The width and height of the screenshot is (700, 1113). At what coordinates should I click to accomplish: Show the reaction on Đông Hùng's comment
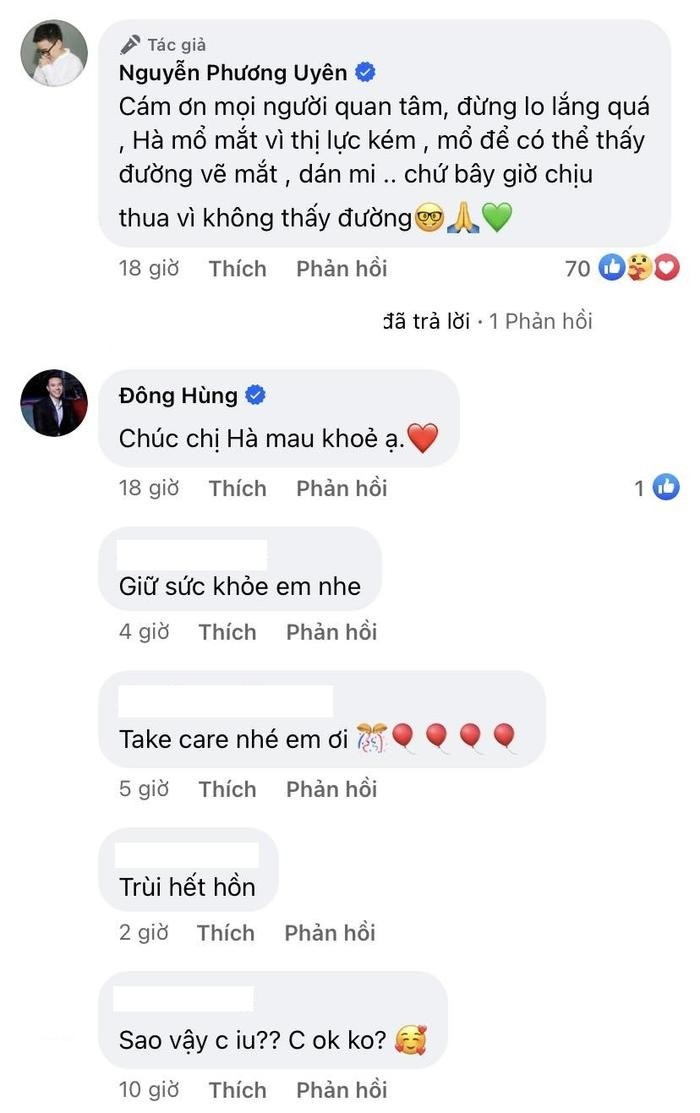click(656, 488)
